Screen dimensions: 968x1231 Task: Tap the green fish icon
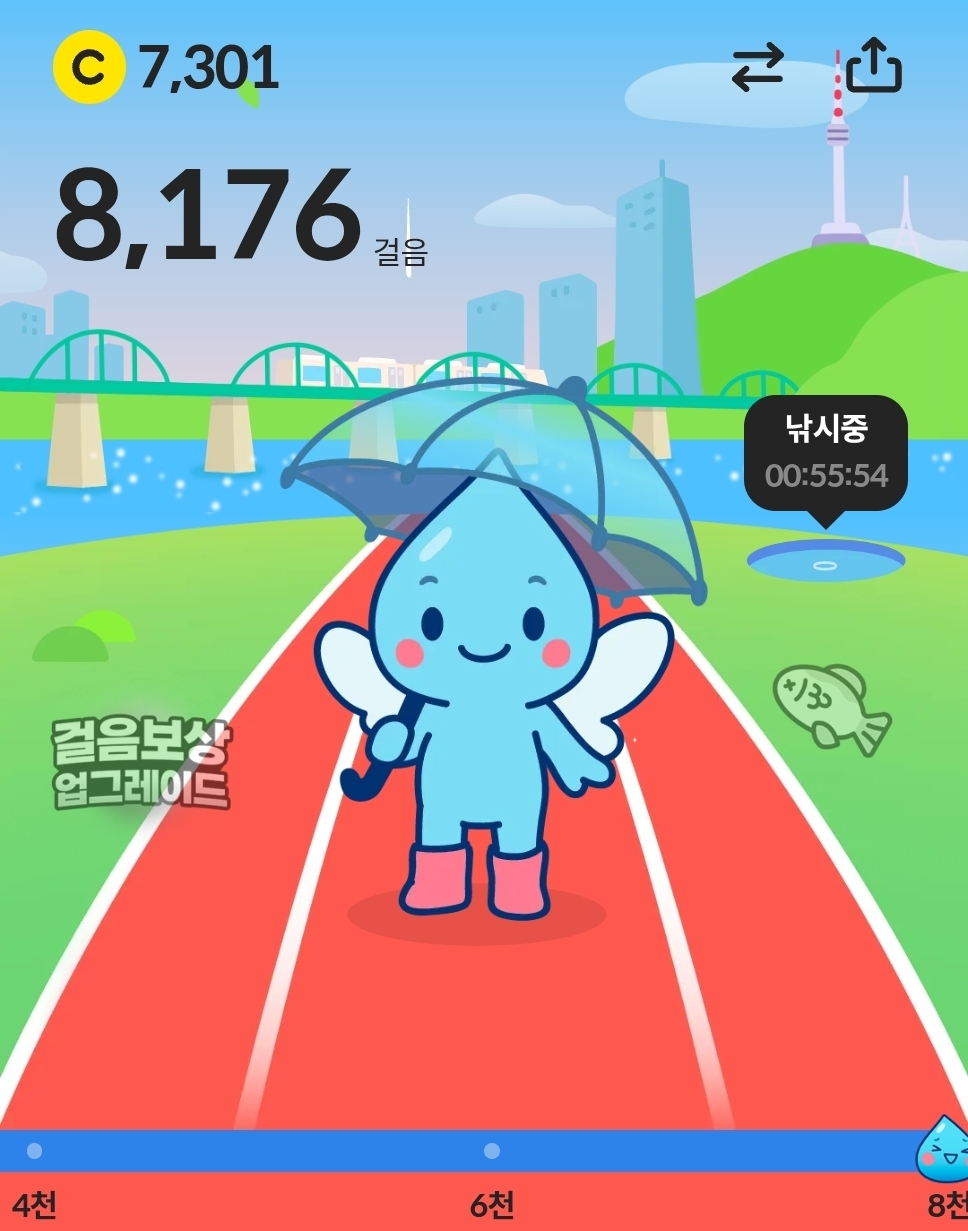[x=829, y=707]
